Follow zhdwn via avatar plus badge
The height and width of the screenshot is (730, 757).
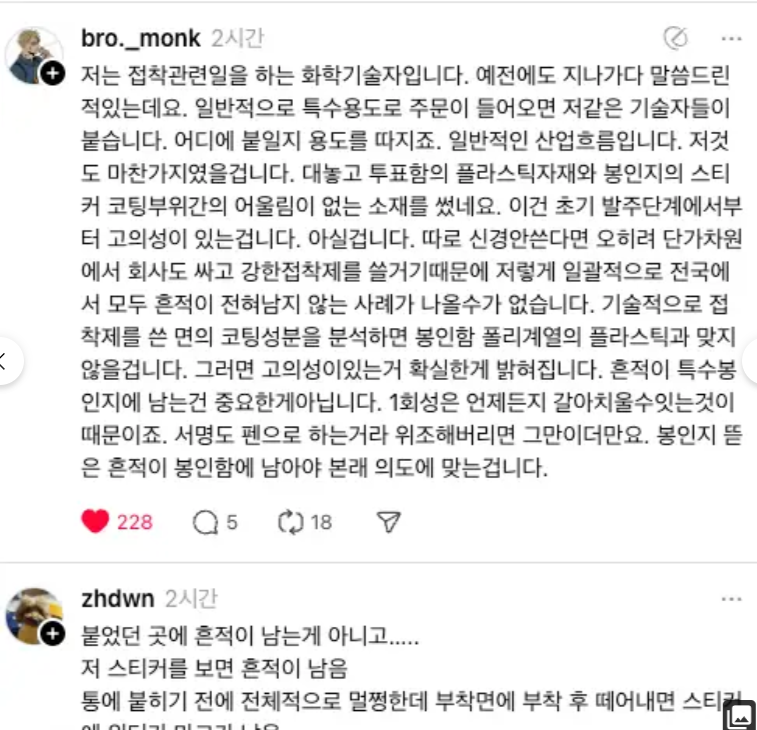(x=53, y=632)
